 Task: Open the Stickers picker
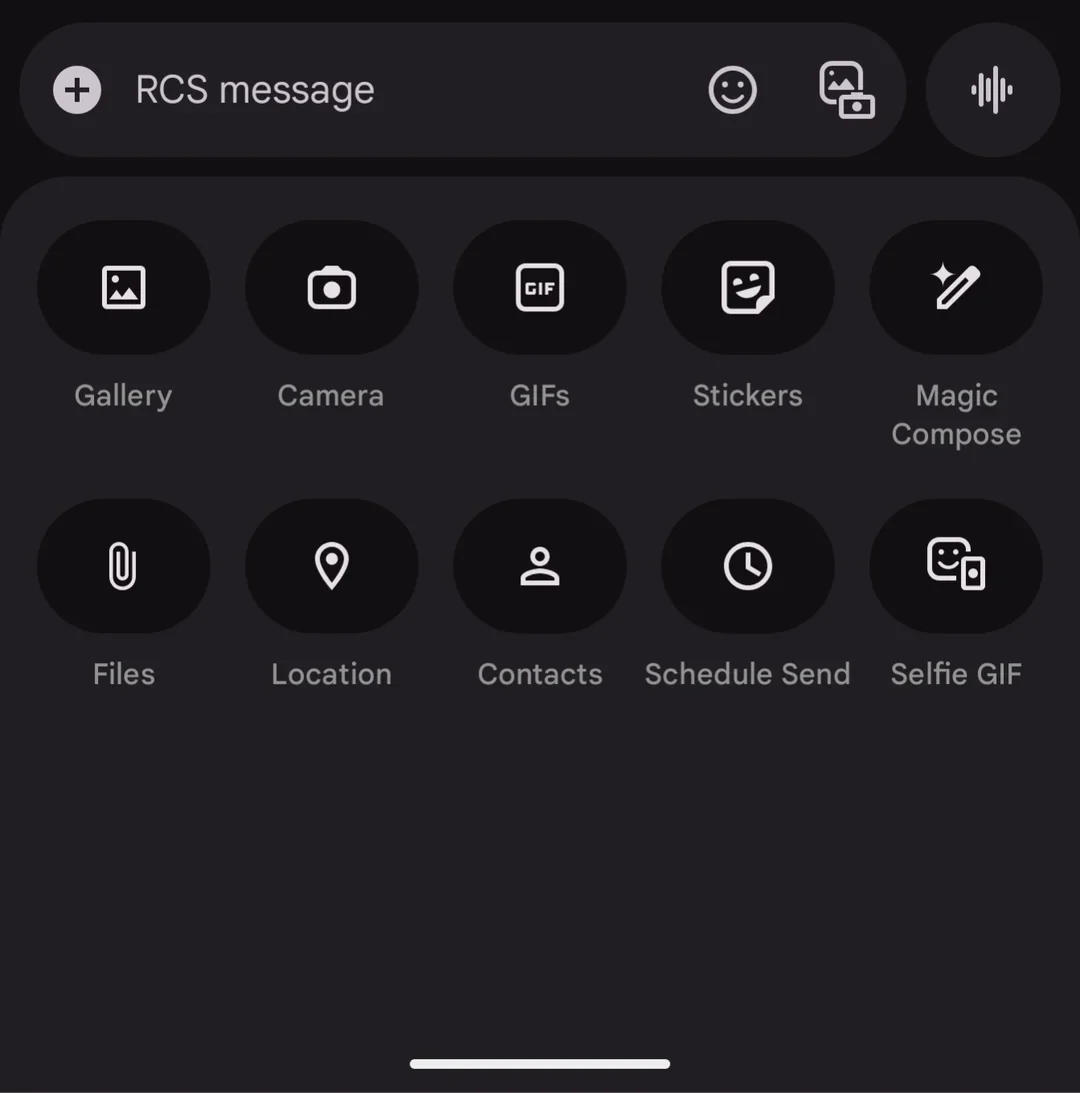[x=747, y=287]
